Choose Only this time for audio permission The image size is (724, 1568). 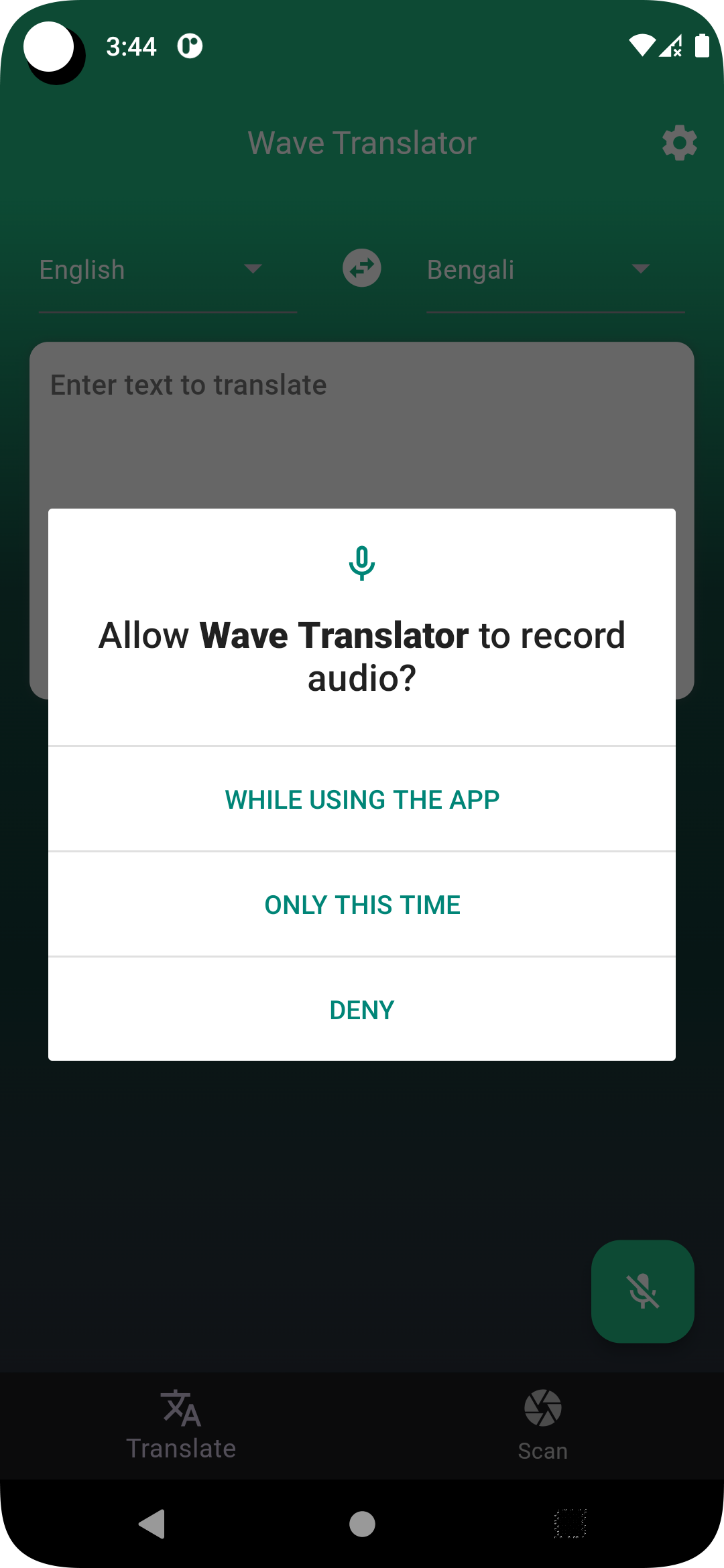(x=362, y=905)
